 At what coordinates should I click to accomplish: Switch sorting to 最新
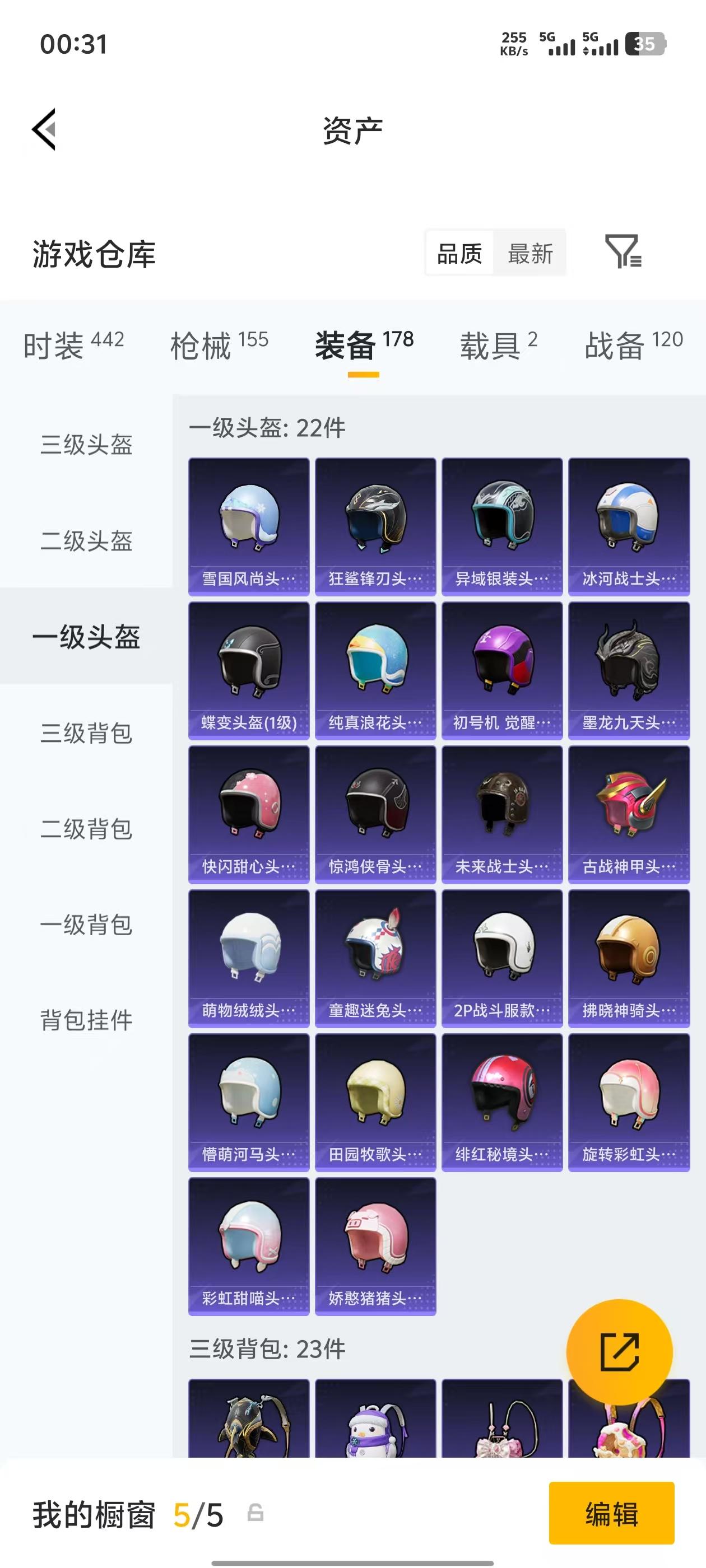point(530,254)
